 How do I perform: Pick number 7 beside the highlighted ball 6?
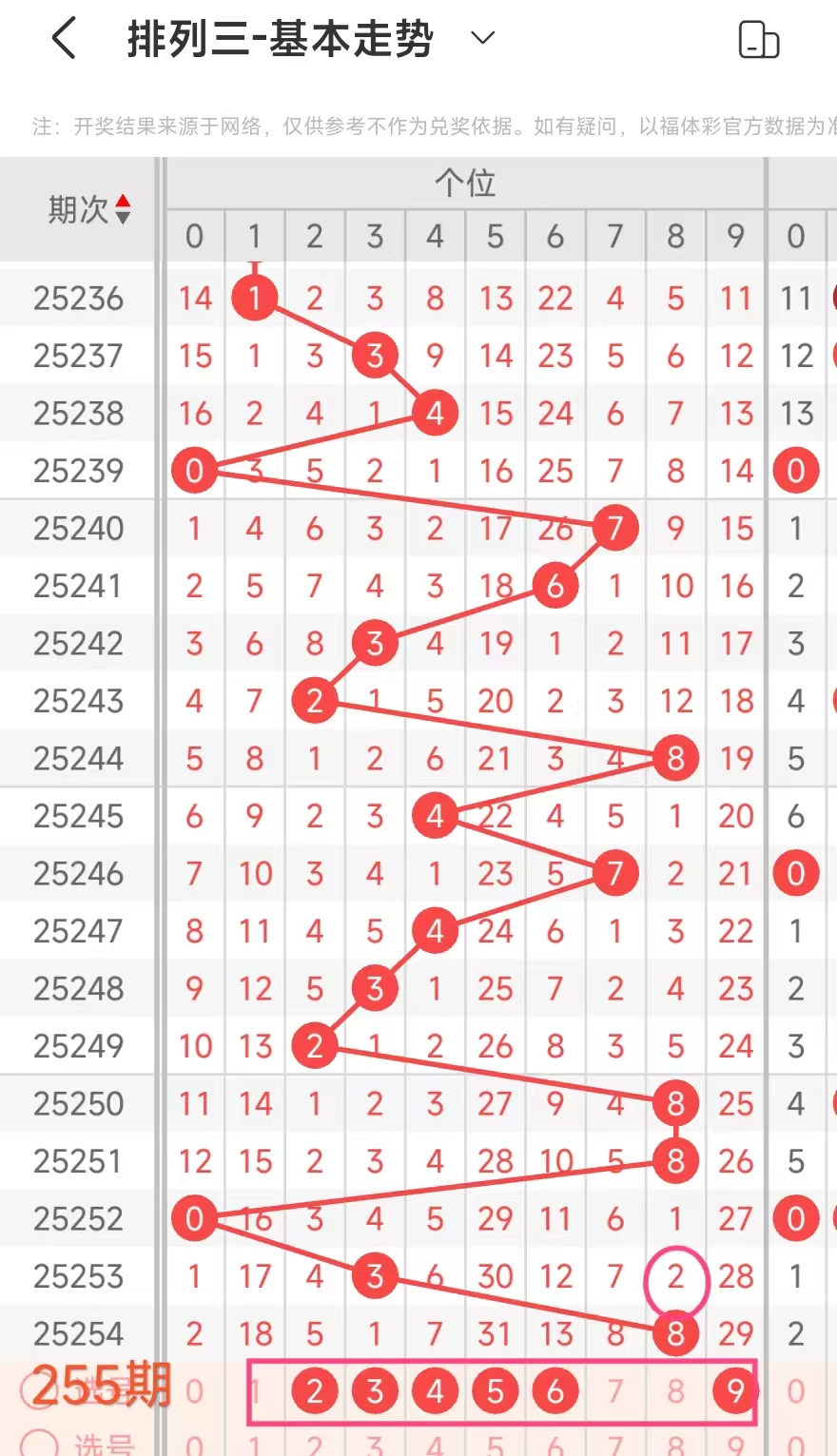point(615,1391)
